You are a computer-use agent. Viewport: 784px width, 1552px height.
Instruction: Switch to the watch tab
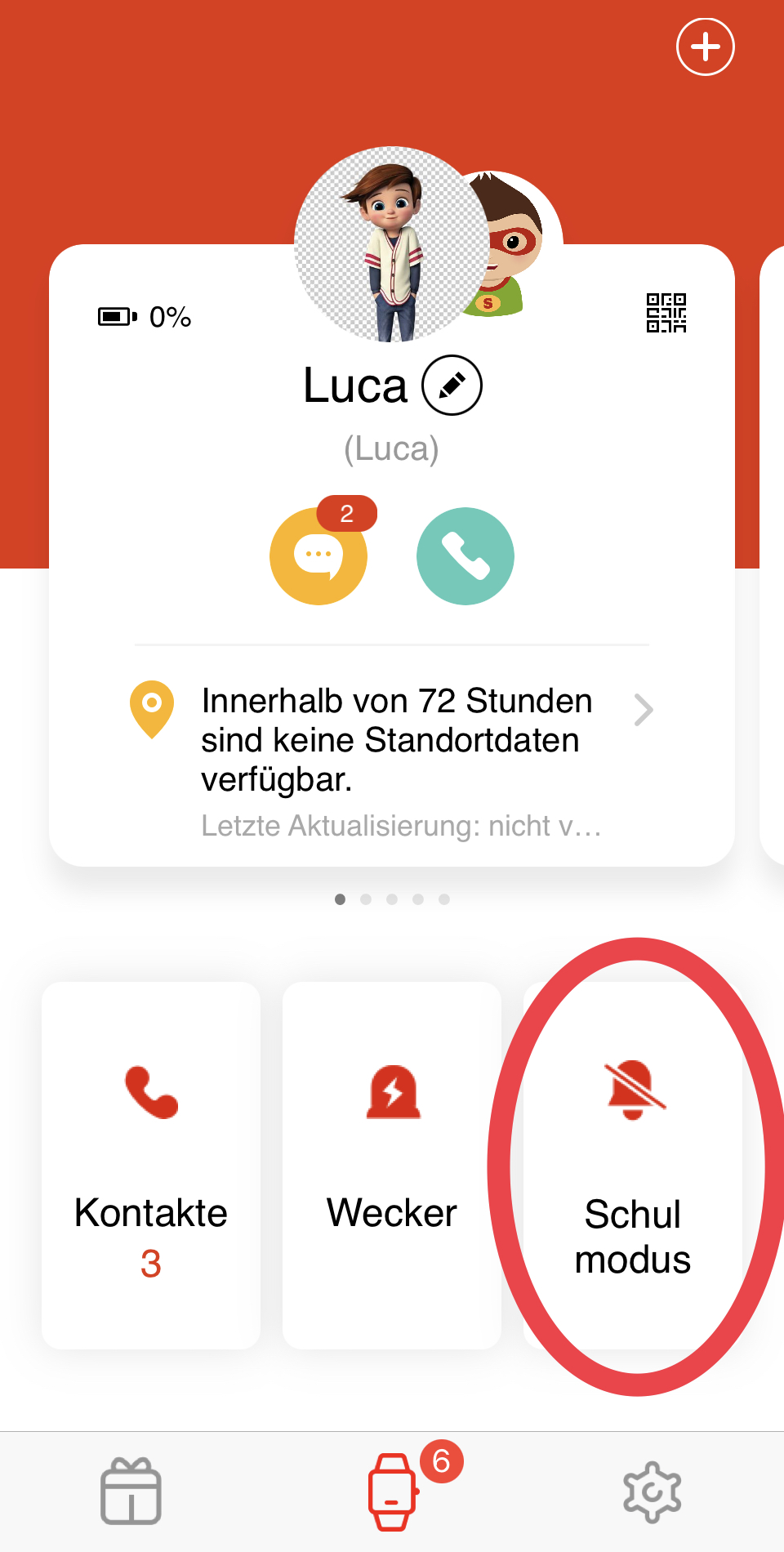[392, 1492]
